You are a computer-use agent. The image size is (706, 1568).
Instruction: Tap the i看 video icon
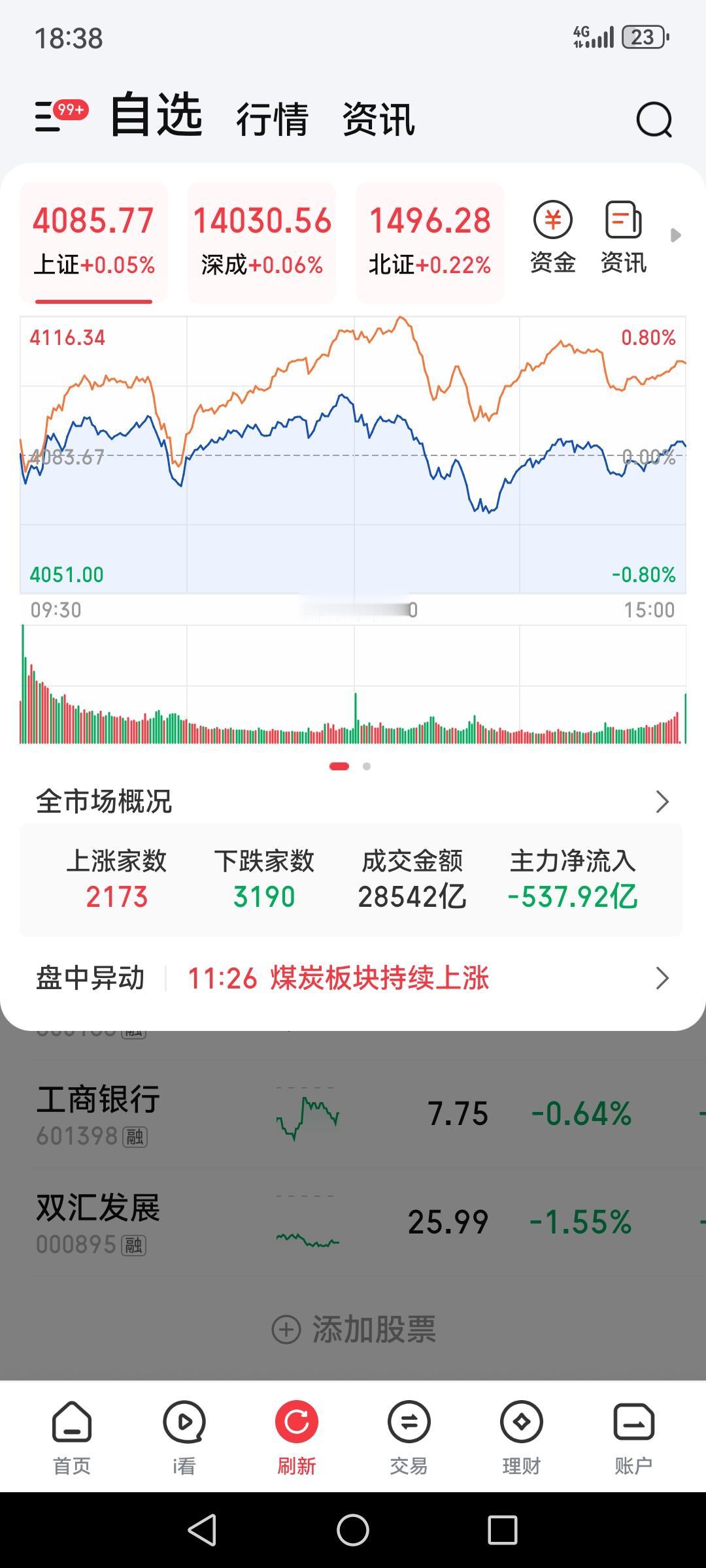[184, 1437]
